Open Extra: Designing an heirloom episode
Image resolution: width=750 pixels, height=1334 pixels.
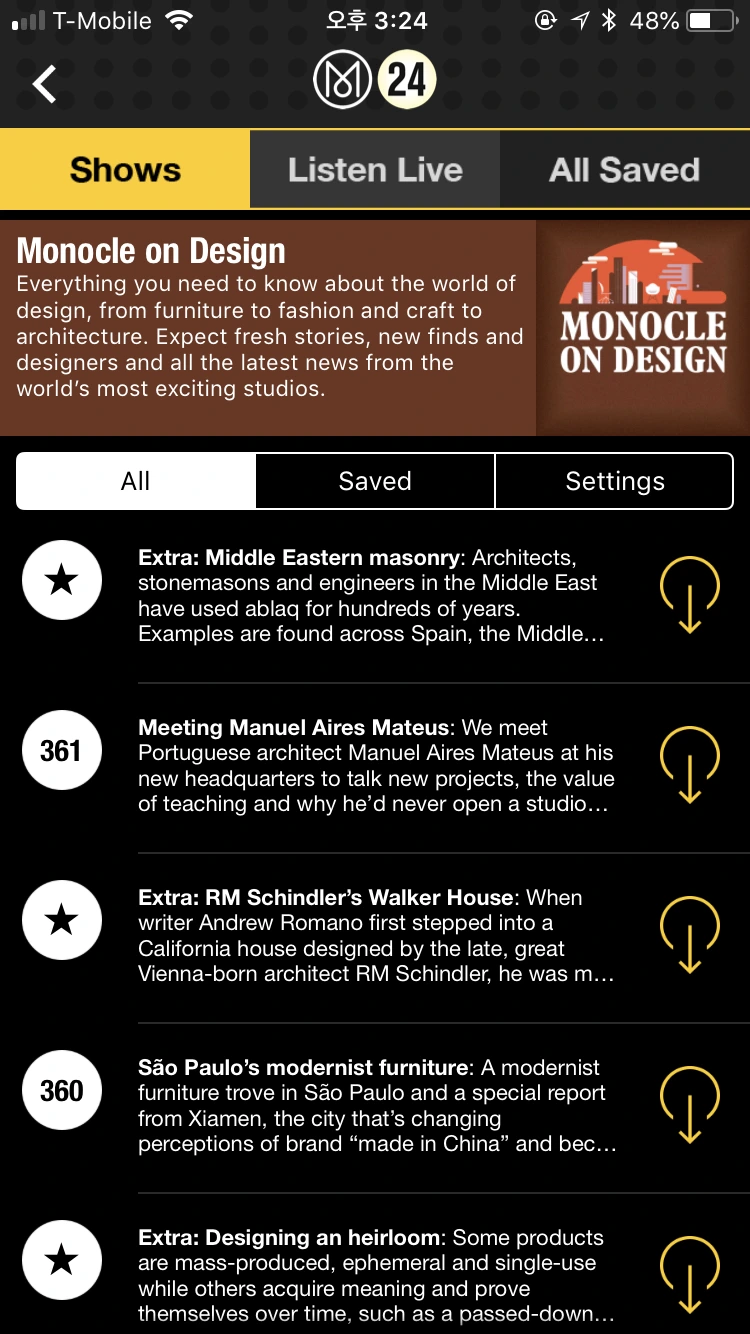click(x=376, y=1276)
